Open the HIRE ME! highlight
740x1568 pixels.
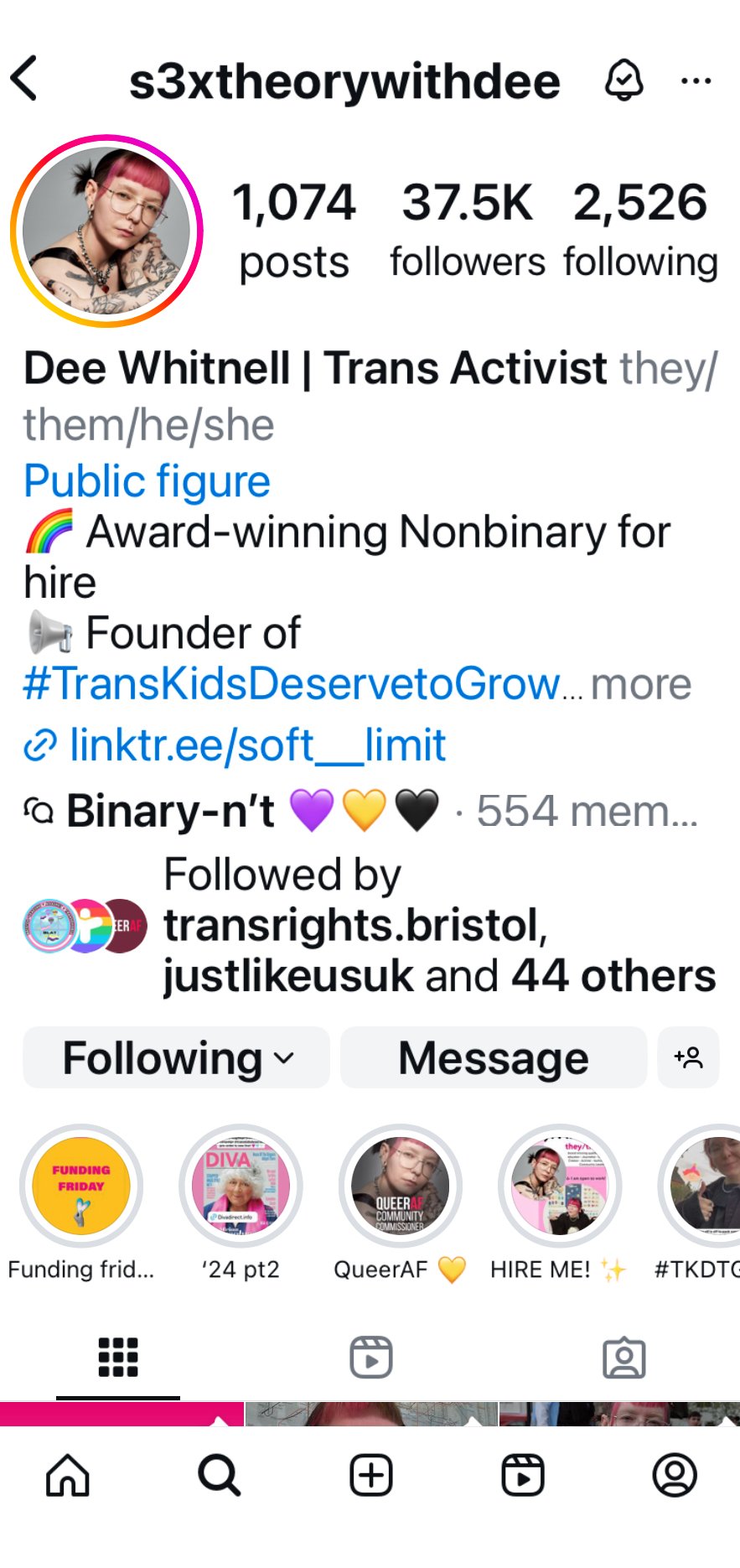coord(560,1186)
